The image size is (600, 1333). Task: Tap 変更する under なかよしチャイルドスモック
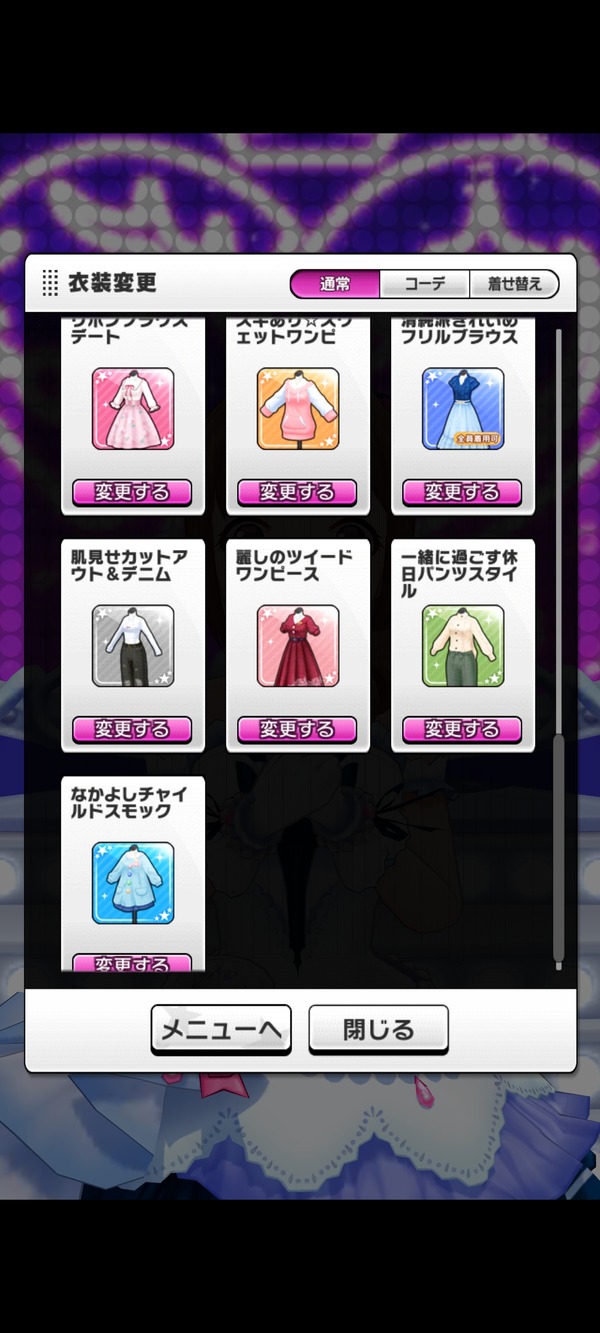[x=132, y=963]
